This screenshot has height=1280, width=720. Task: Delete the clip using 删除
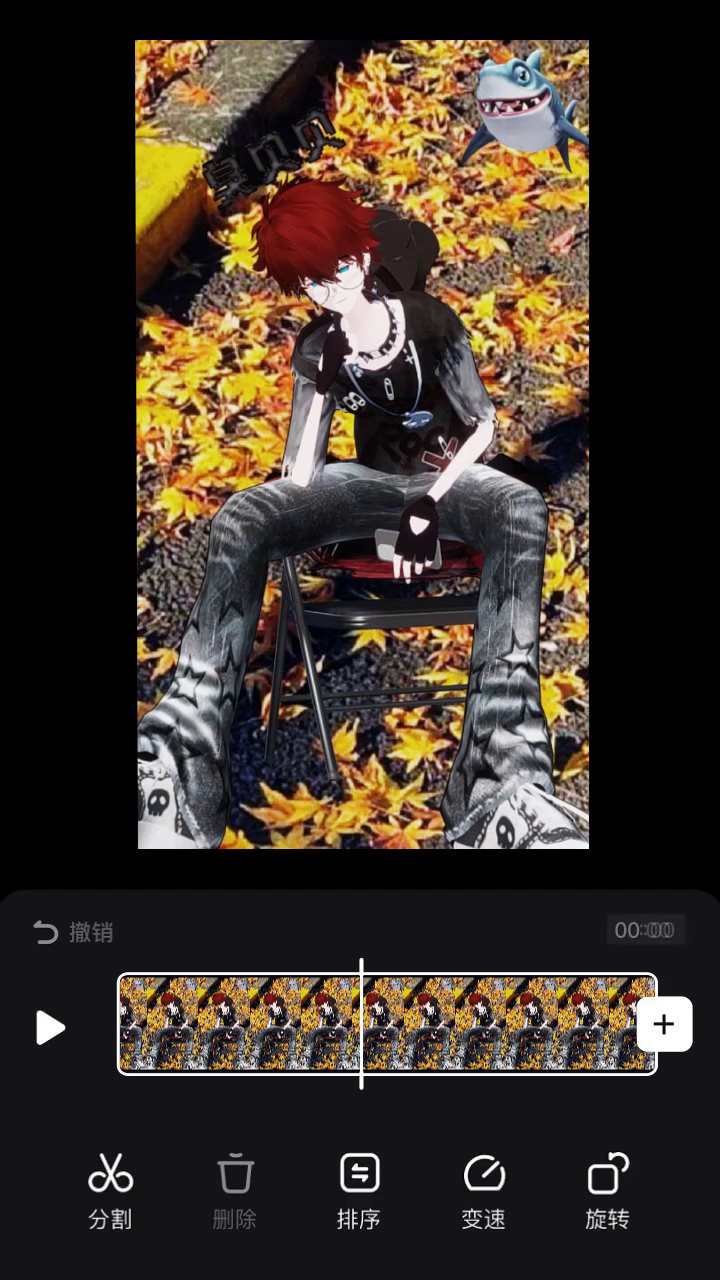click(x=235, y=1191)
